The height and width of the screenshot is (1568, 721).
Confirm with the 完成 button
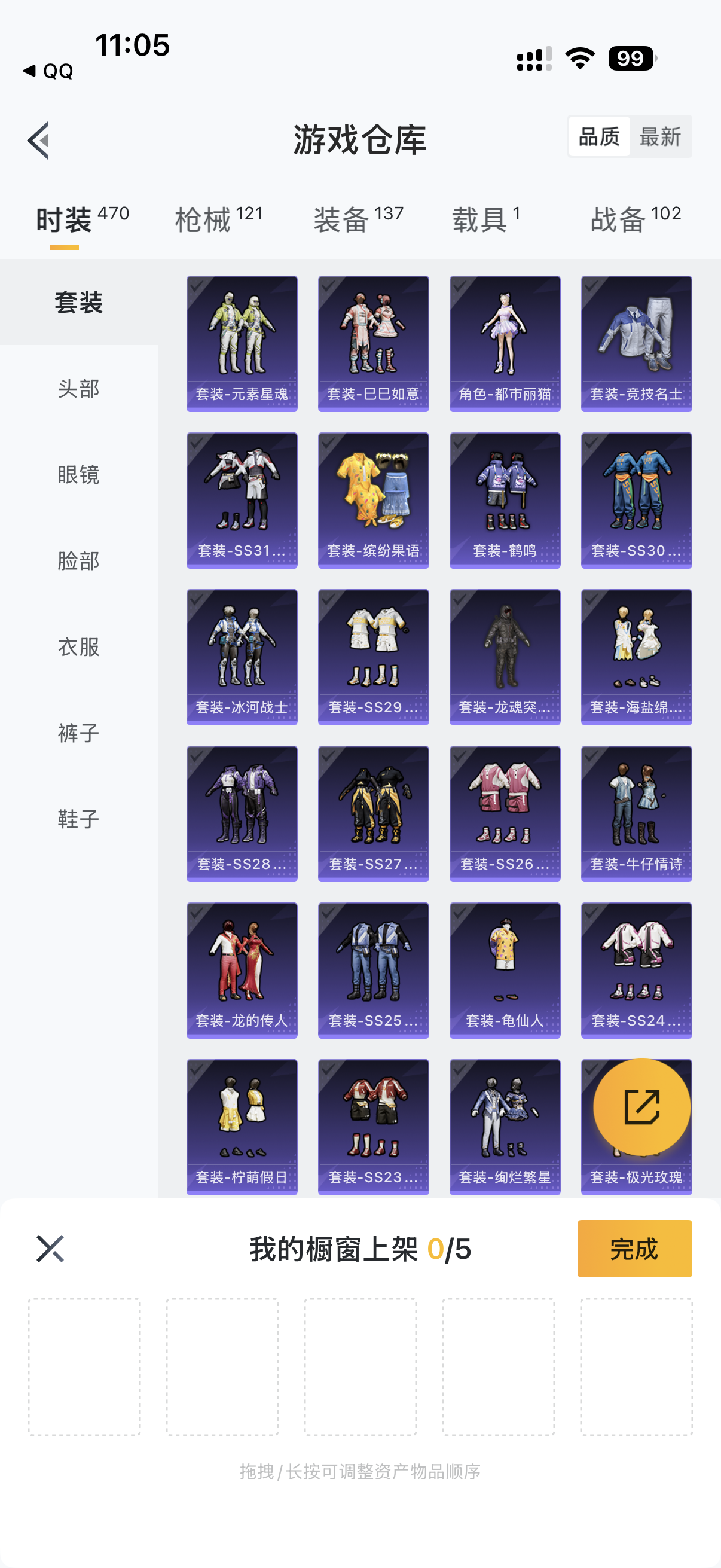coord(634,1249)
